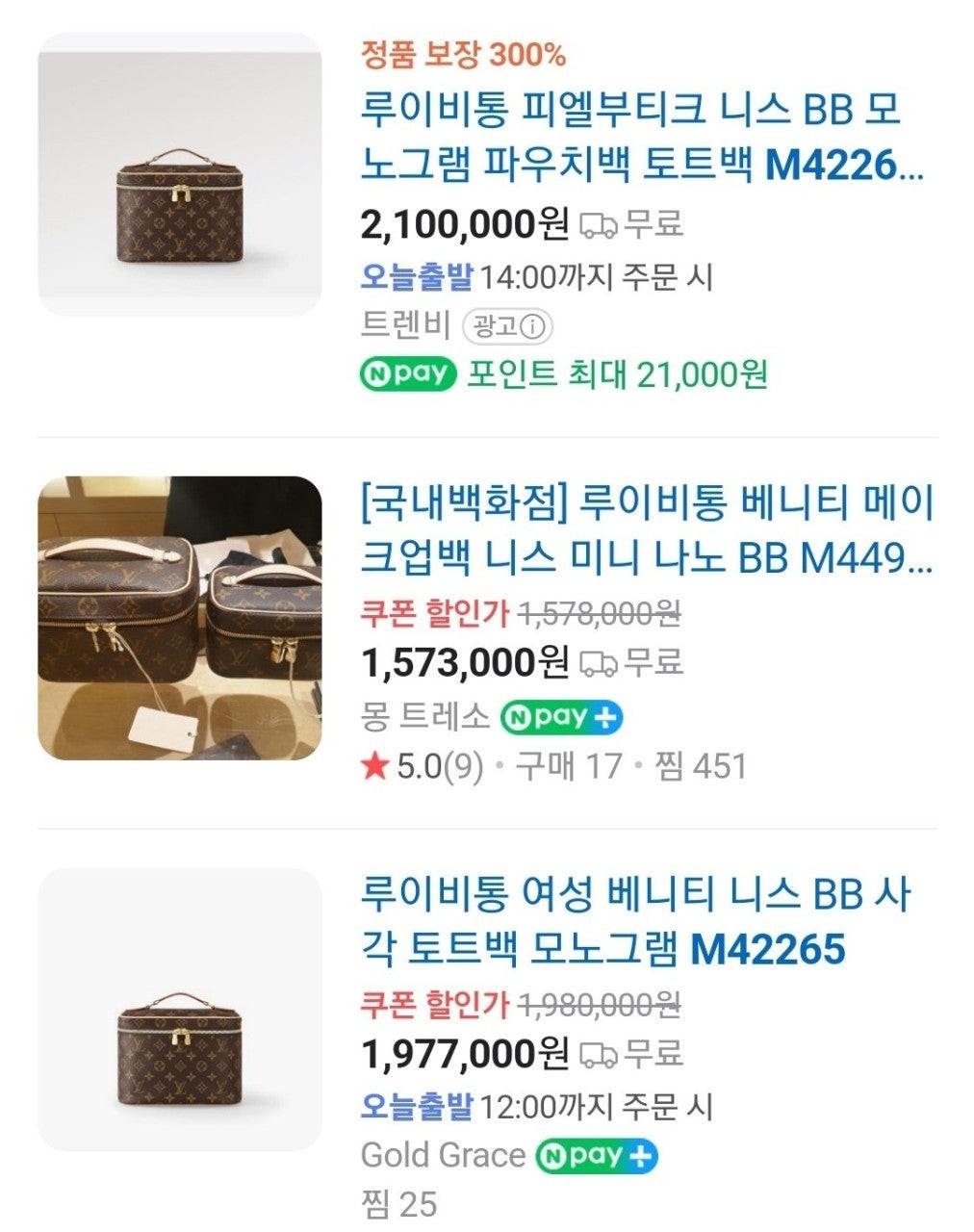Screen dimensions: 974x1232
Task: Open the 몽 트레소 product photo
Action: [179, 618]
